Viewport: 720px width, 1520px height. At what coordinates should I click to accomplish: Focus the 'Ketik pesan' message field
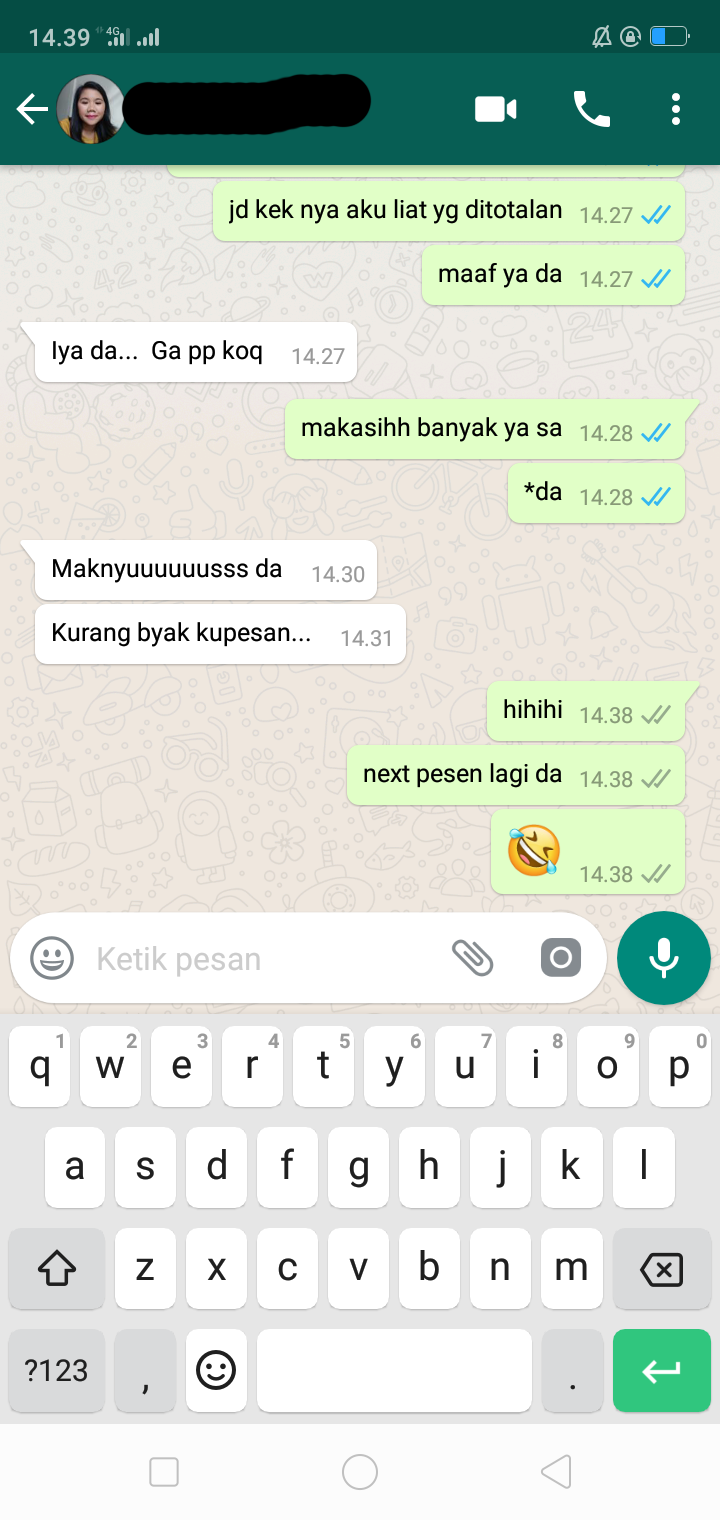click(x=260, y=959)
